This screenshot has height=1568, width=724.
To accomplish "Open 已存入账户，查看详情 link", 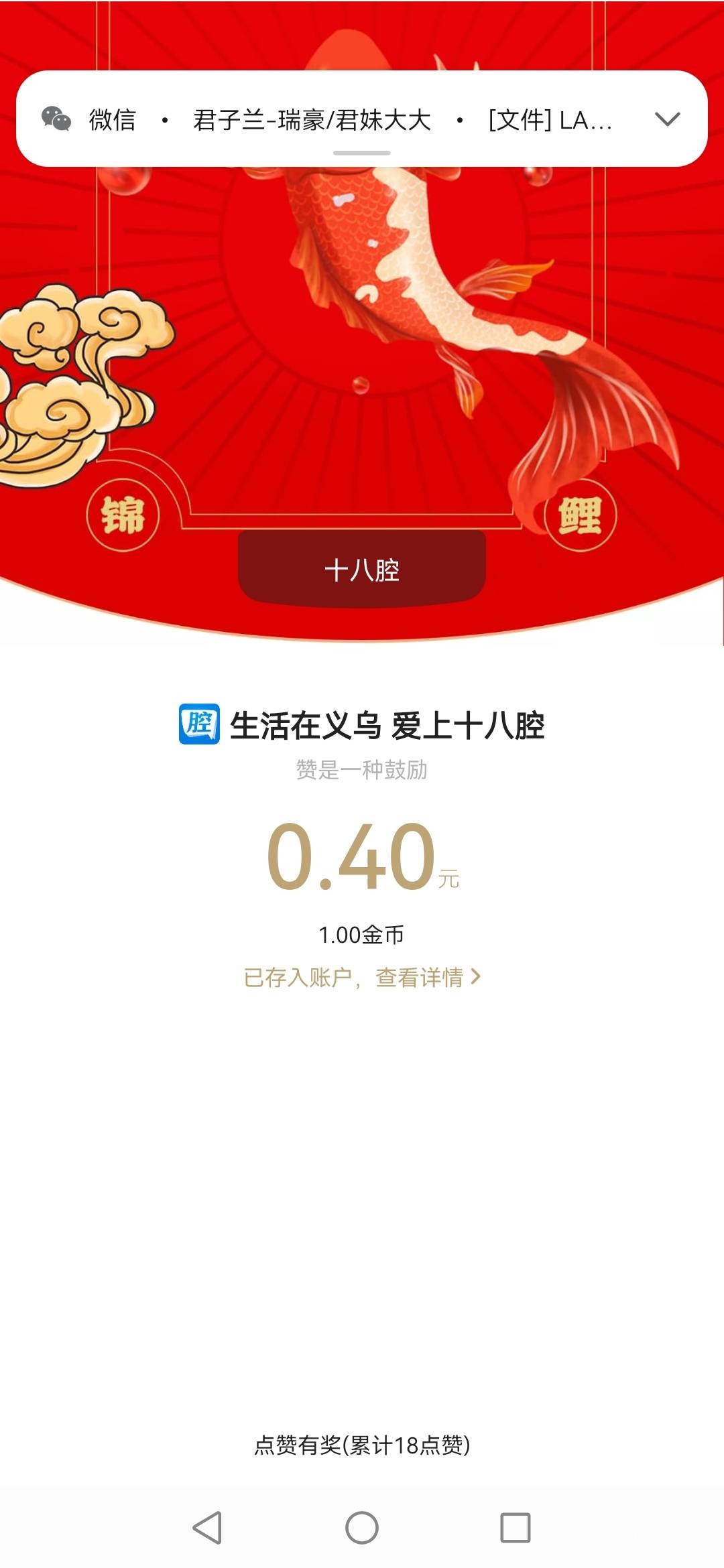I will 362,978.
